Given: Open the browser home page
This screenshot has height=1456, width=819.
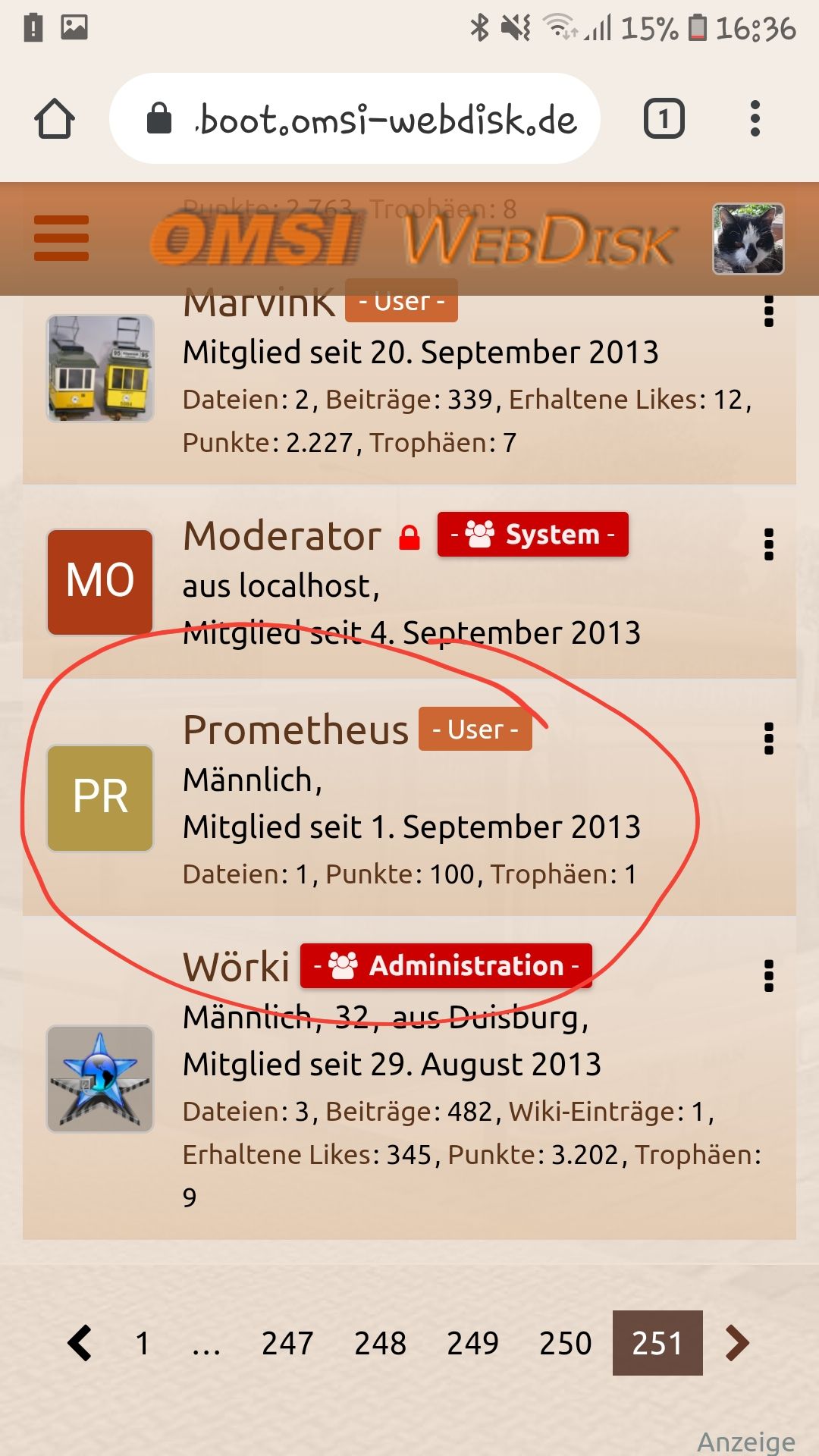Looking at the screenshot, I should pos(55,119).
